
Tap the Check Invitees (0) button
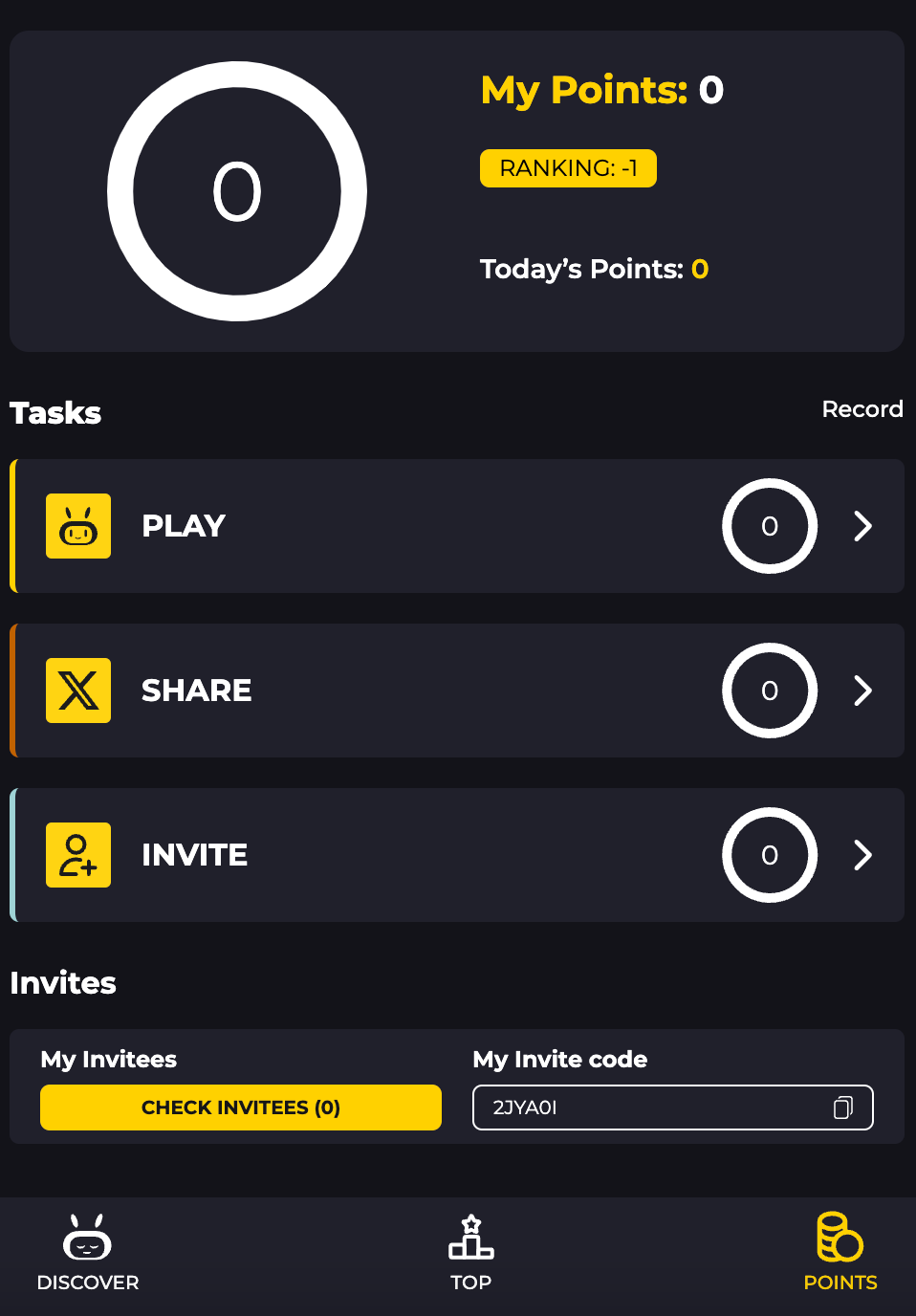tap(241, 1108)
